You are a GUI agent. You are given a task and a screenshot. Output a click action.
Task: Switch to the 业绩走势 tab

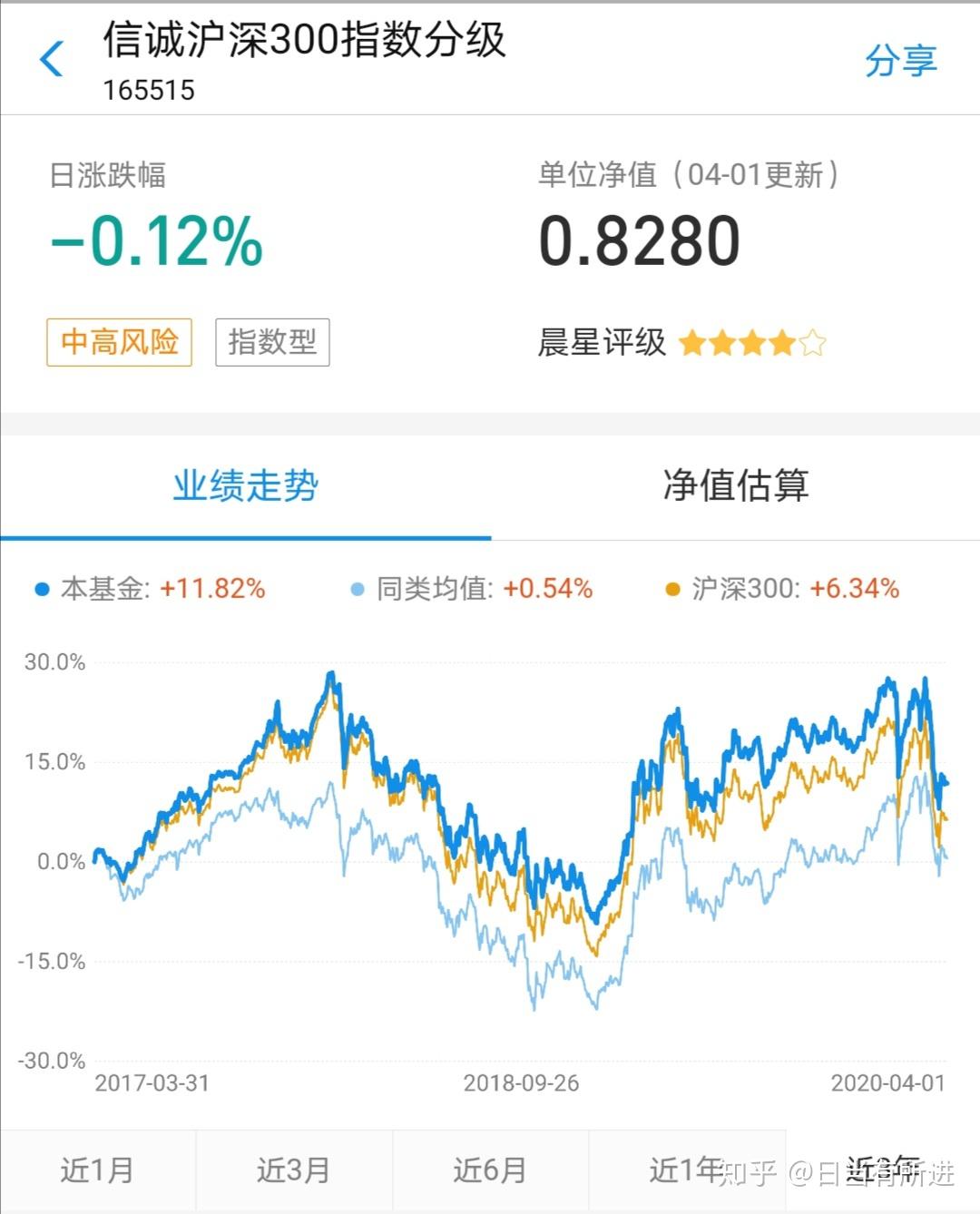pyautogui.click(x=246, y=486)
